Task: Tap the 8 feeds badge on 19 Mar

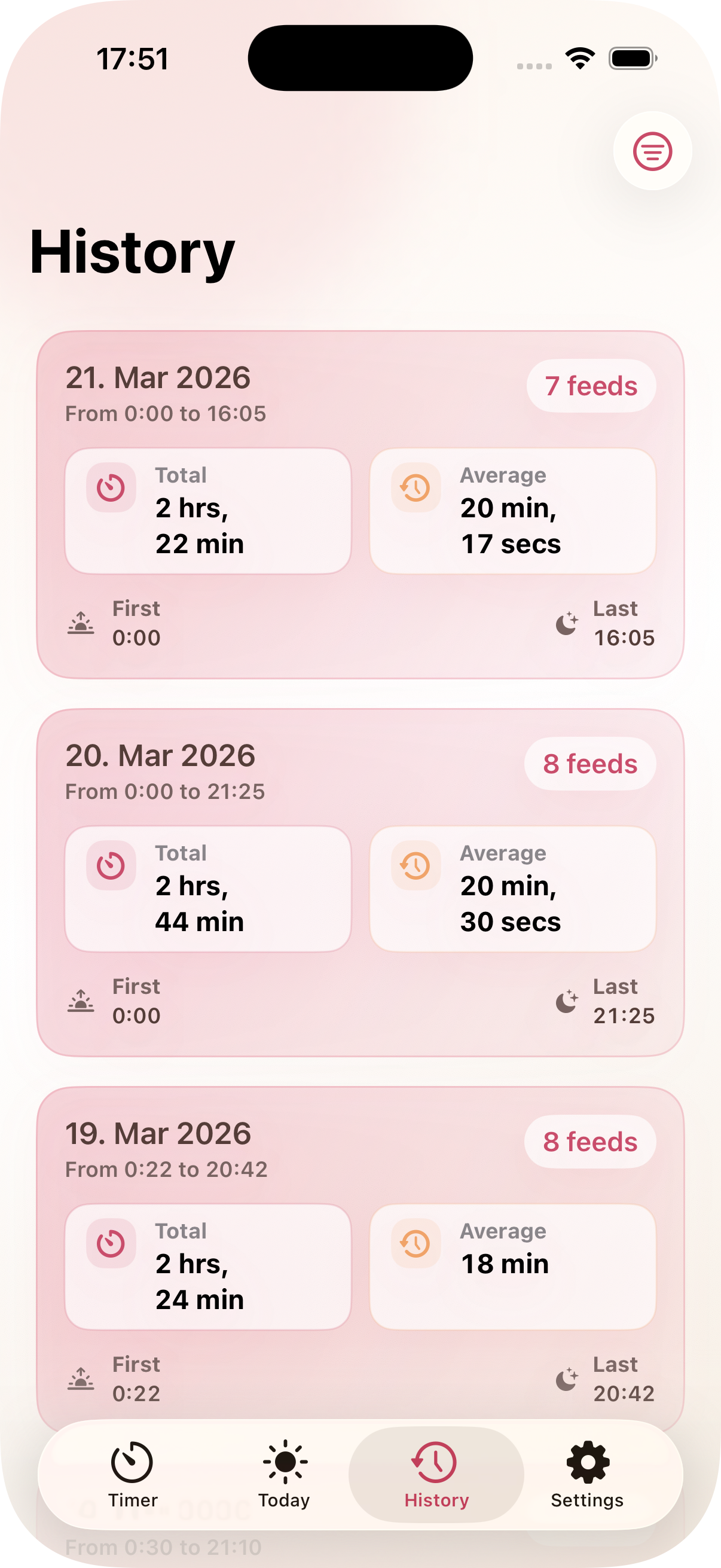Action: [x=589, y=1142]
